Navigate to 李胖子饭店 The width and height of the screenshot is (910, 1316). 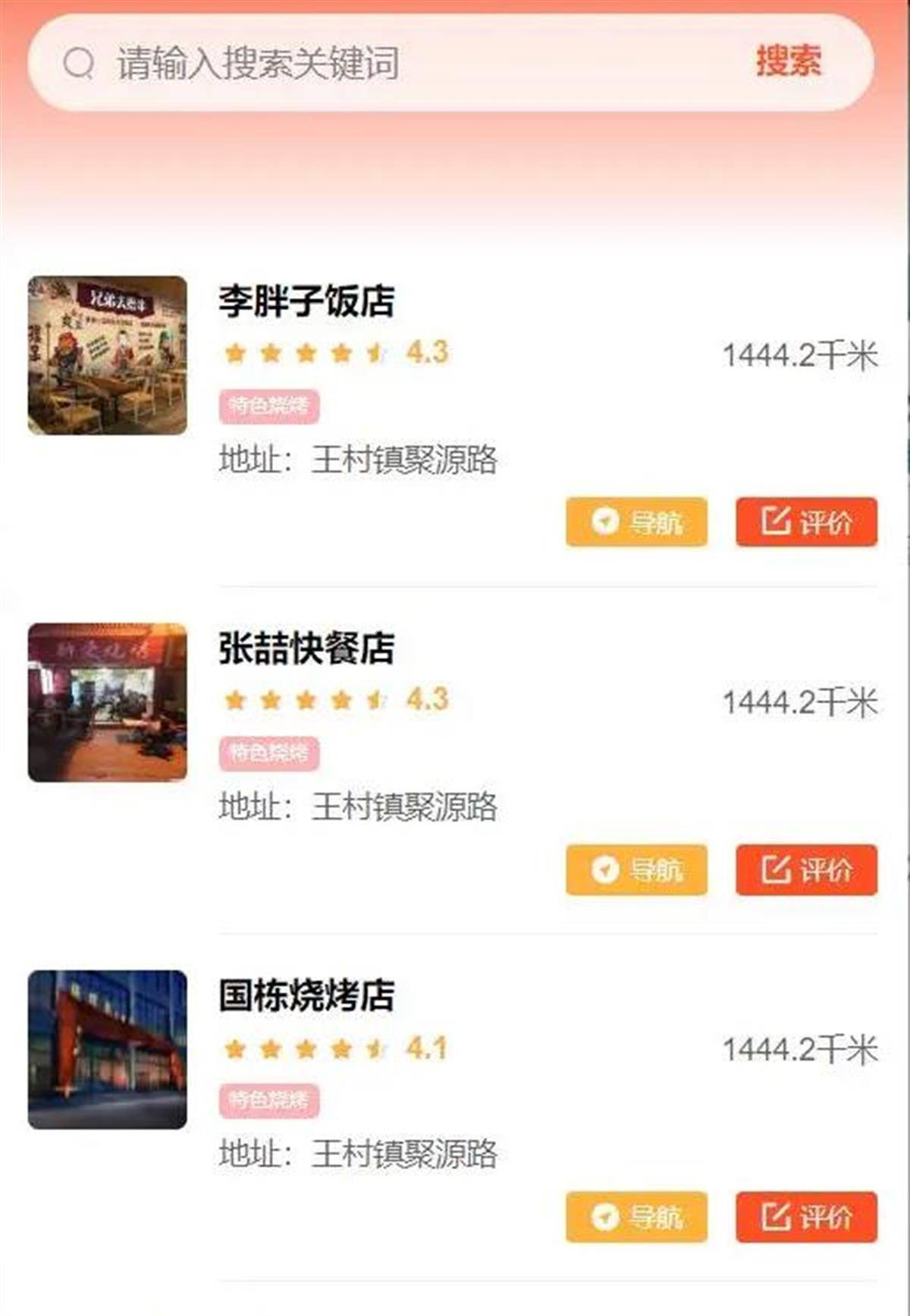click(636, 522)
